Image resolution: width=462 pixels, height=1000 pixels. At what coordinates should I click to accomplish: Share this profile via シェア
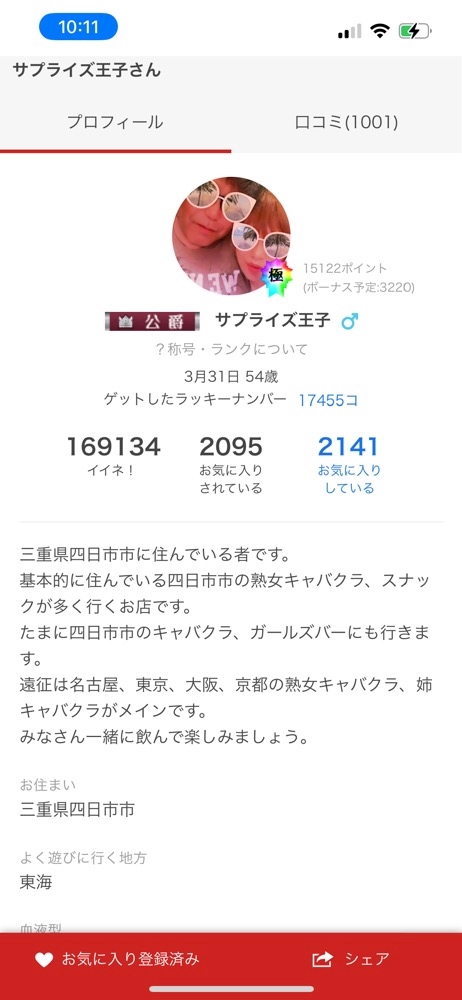click(350, 959)
